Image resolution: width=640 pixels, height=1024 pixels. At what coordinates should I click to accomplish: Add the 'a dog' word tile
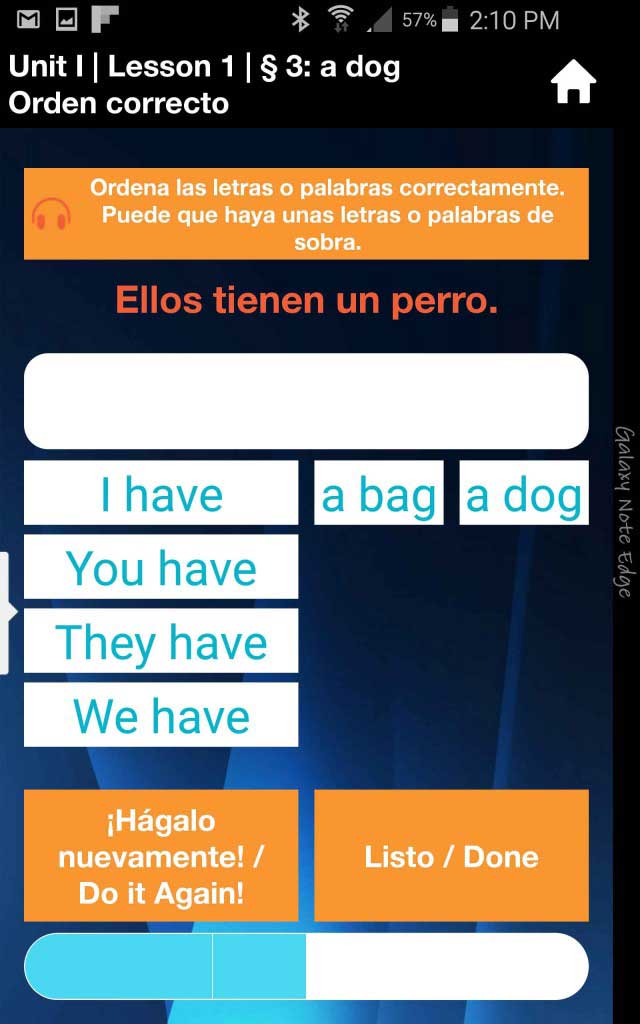[524, 492]
